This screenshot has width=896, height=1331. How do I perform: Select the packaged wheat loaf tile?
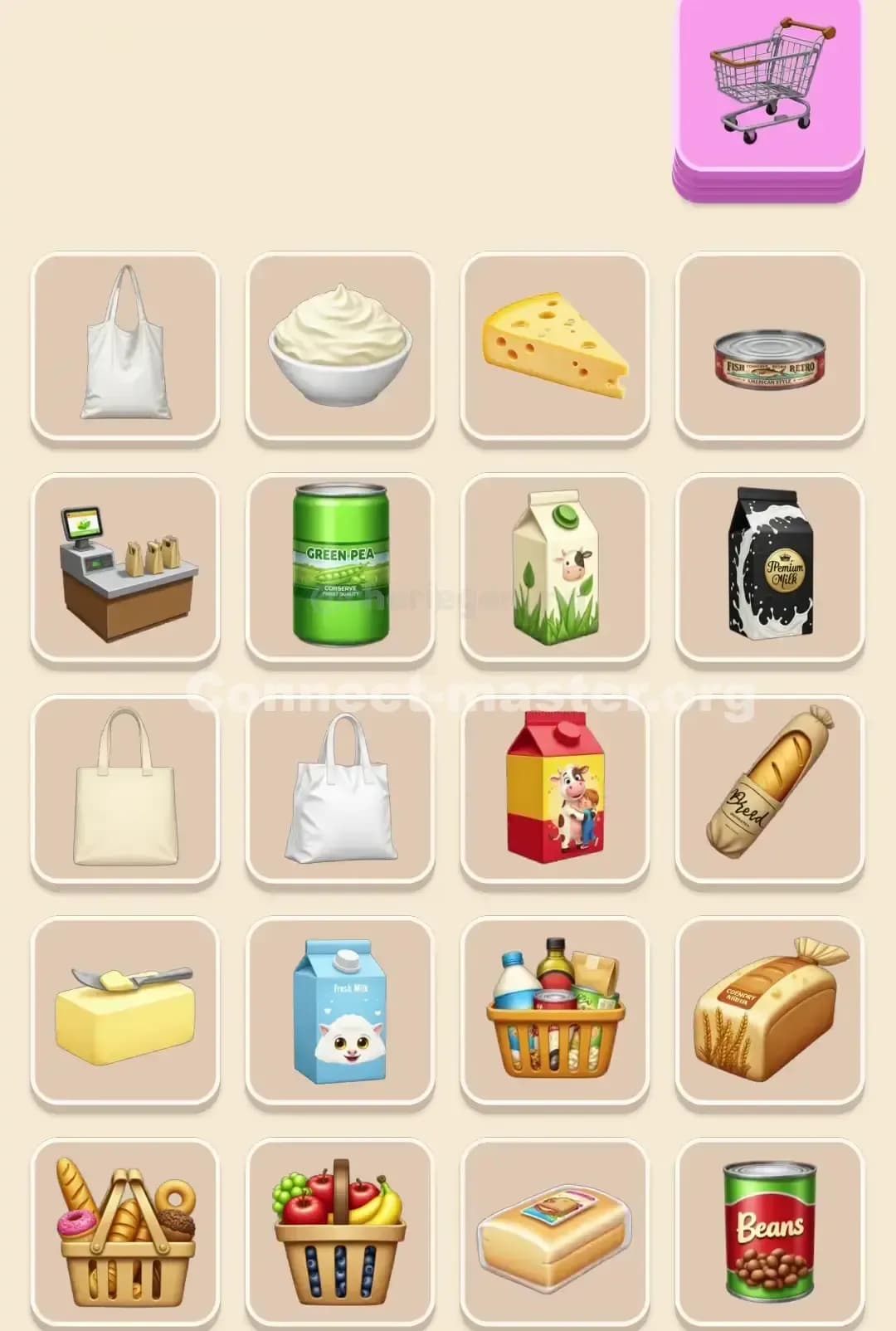coord(770,1011)
